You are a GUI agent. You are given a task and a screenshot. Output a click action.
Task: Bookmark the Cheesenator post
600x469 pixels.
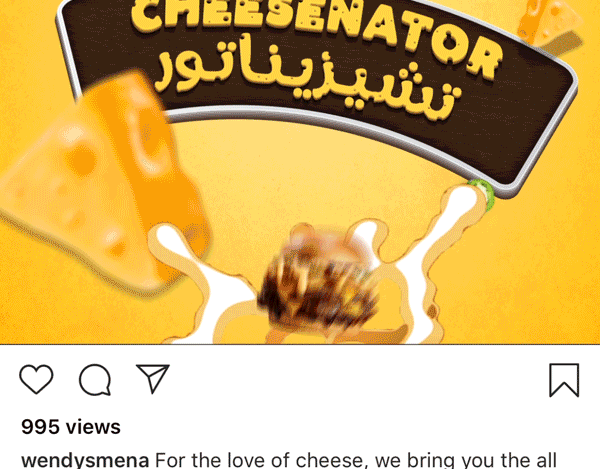click(563, 379)
